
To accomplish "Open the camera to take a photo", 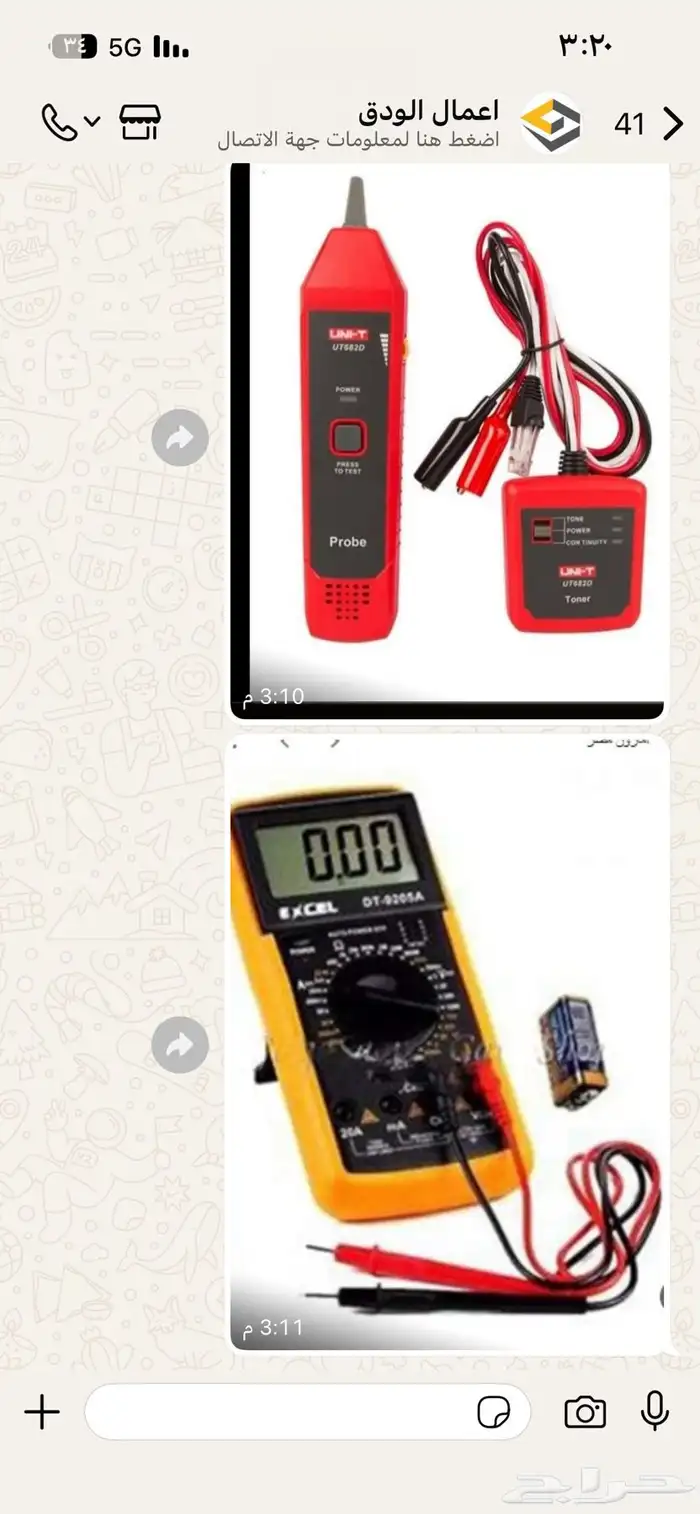I will pyautogui.click(x=585, y=1413).
